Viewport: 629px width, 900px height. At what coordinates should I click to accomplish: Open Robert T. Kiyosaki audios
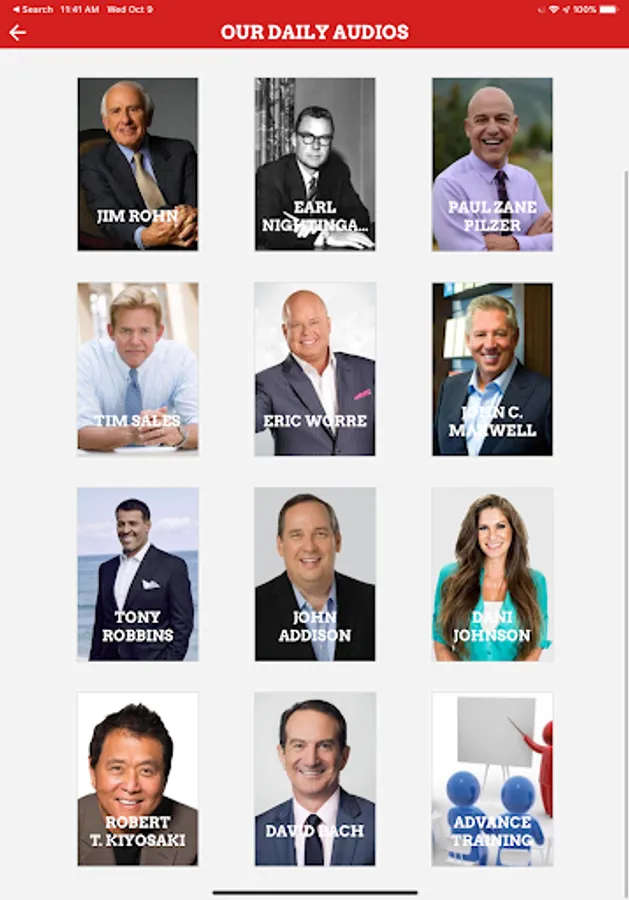138,779
